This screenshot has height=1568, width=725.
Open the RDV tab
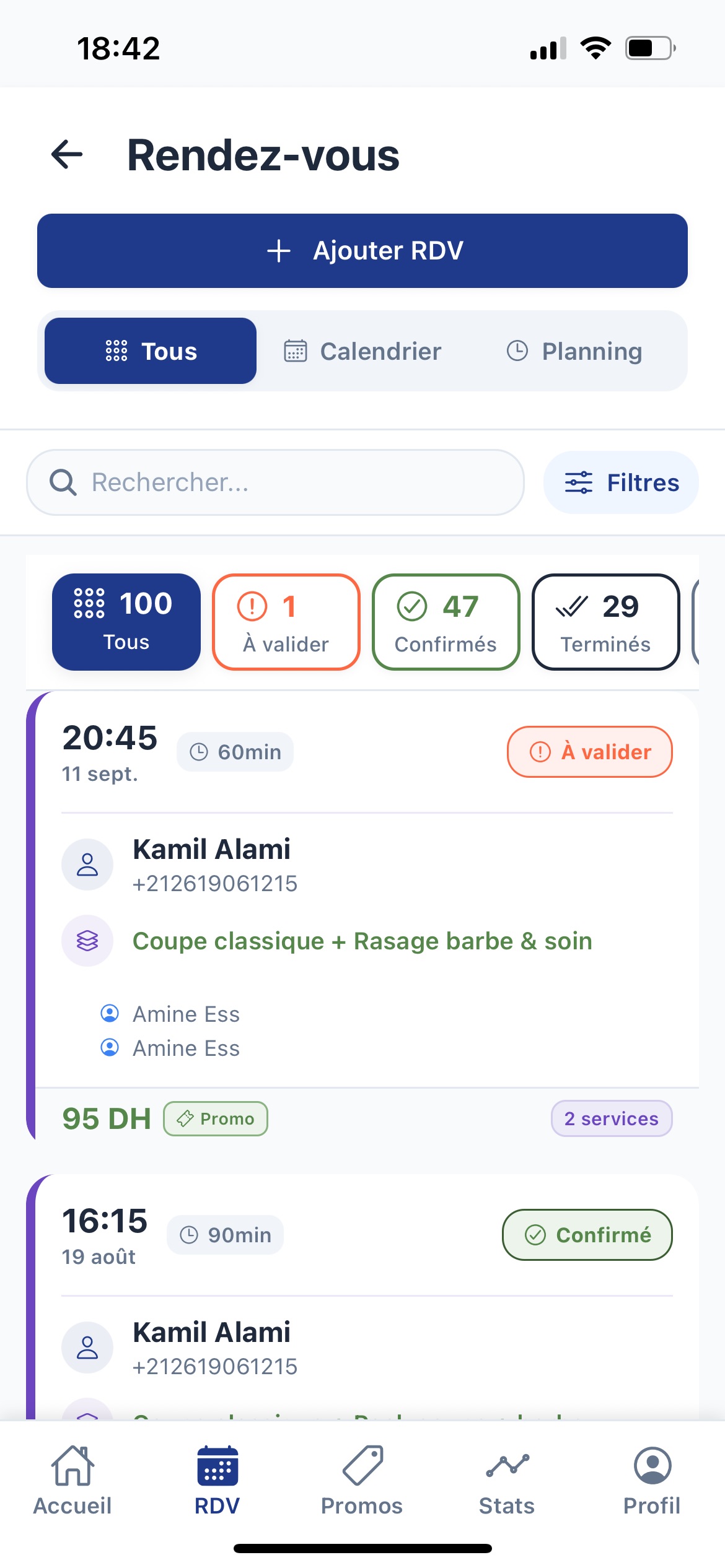click(x=217, y=1480)
